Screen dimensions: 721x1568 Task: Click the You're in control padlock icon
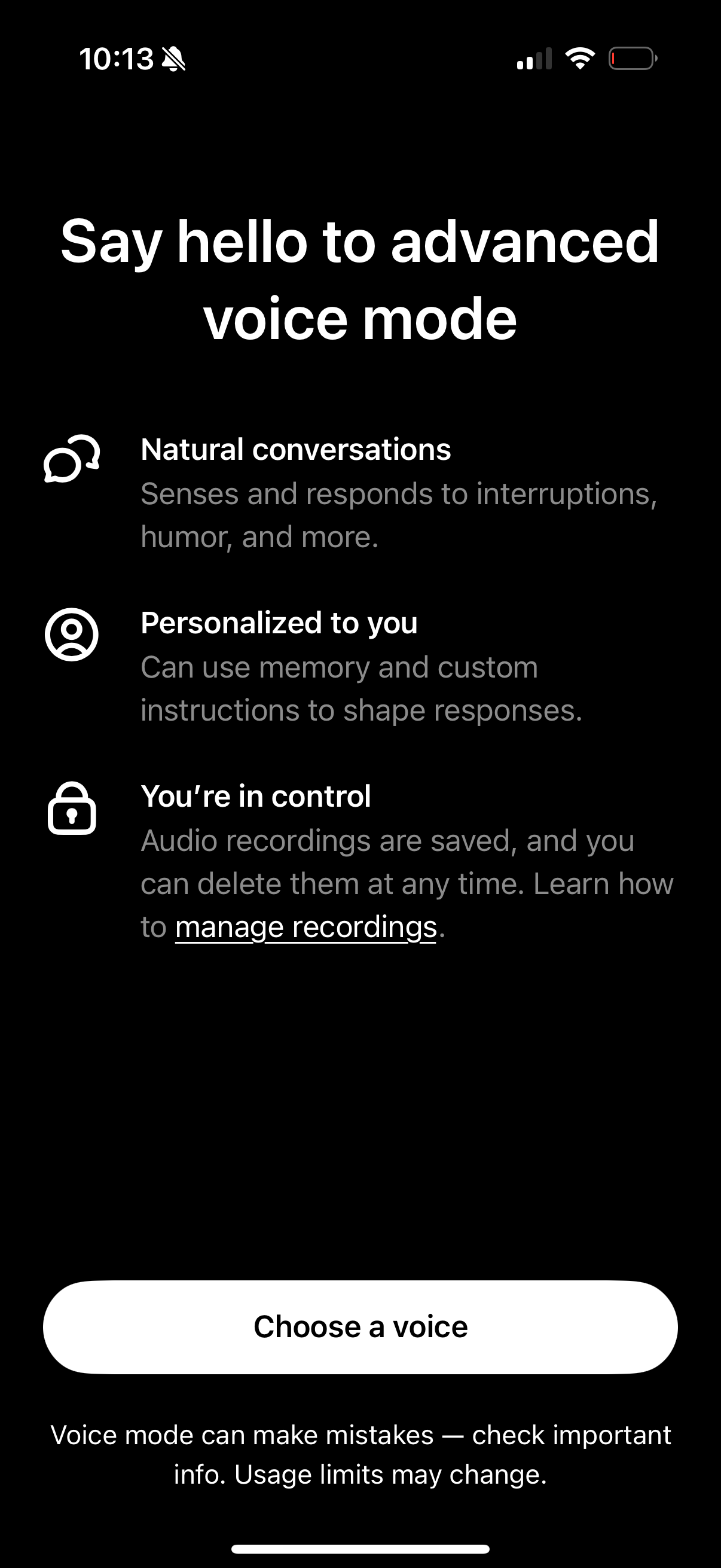(x=72, y=810)
